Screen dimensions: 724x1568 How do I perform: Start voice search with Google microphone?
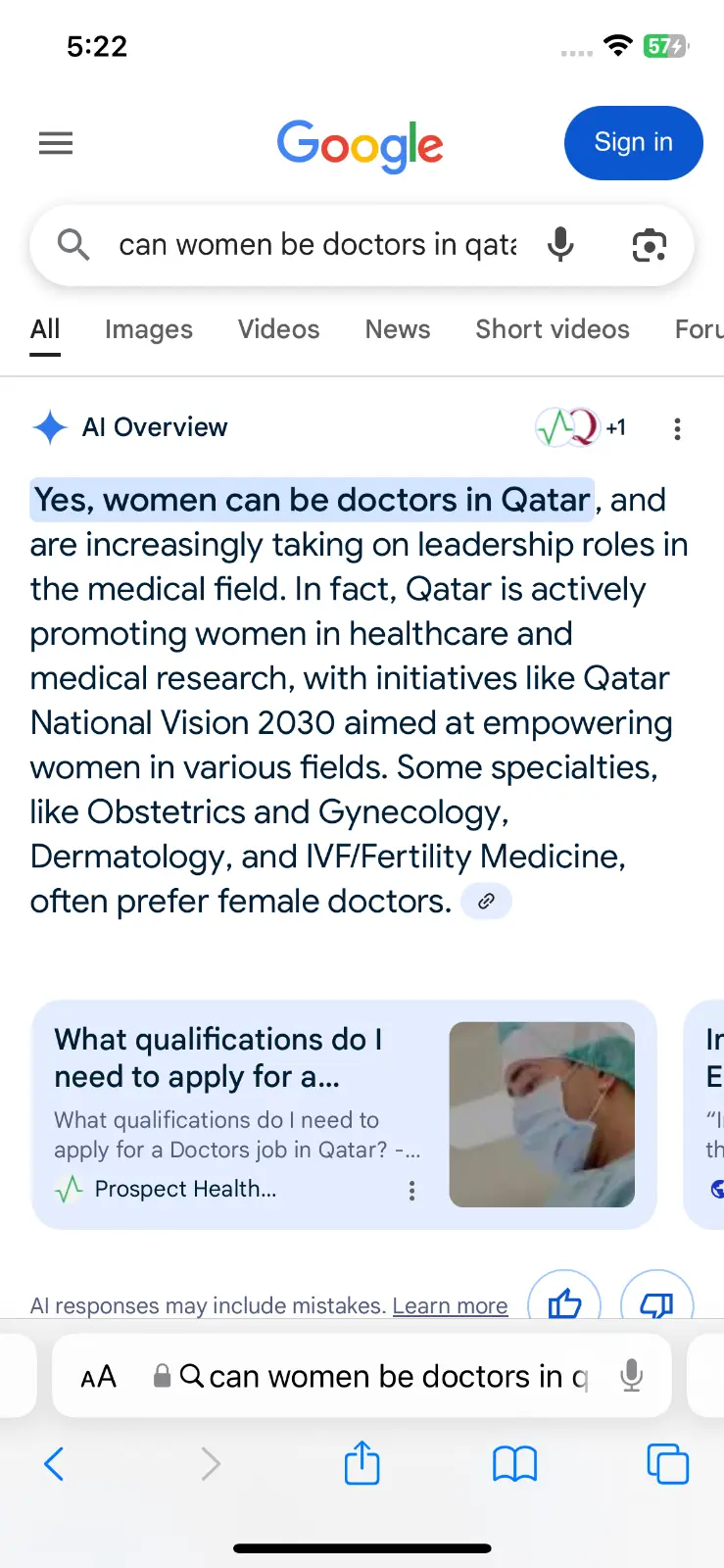click(560, 245)
